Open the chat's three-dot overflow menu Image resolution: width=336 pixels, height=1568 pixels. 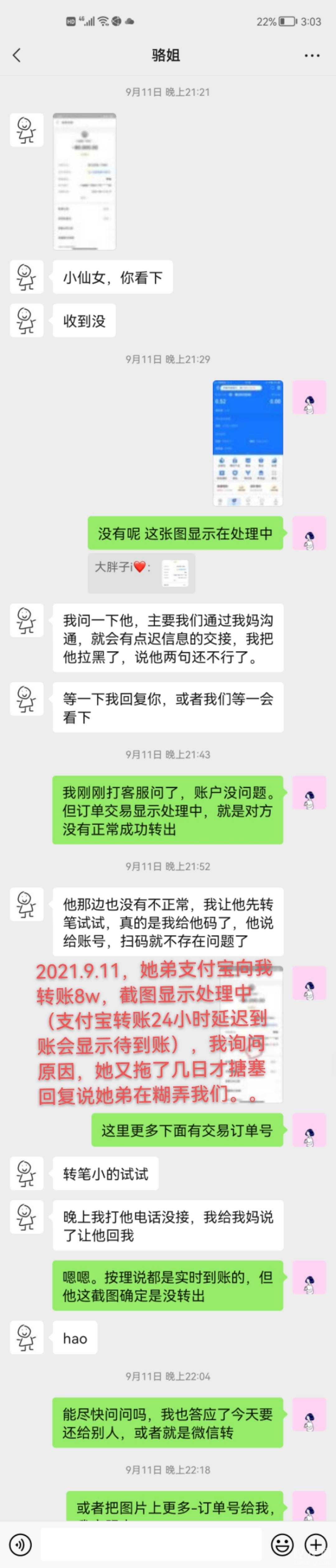pyautogui.click(x=312, y=55)
